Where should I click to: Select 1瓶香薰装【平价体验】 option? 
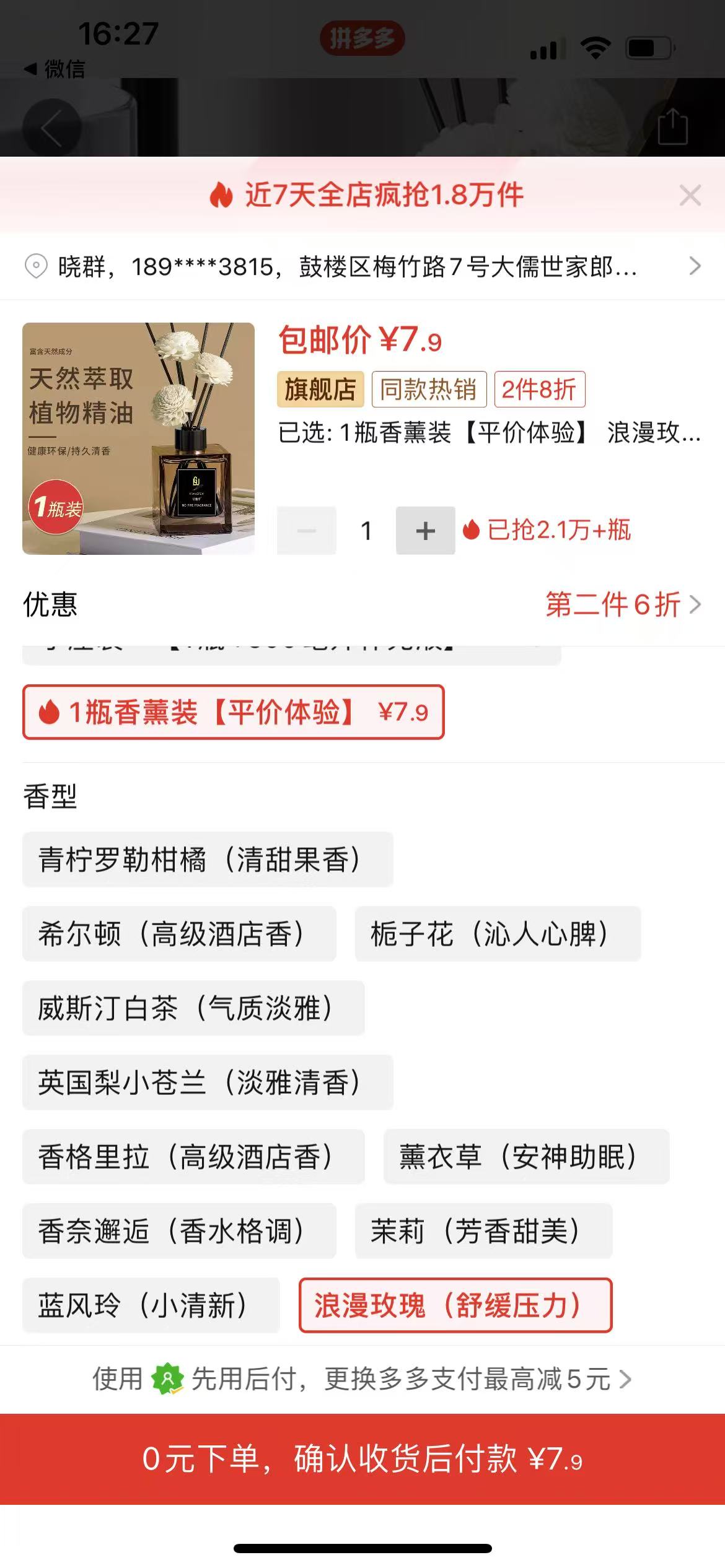click(x=234, y=712)
